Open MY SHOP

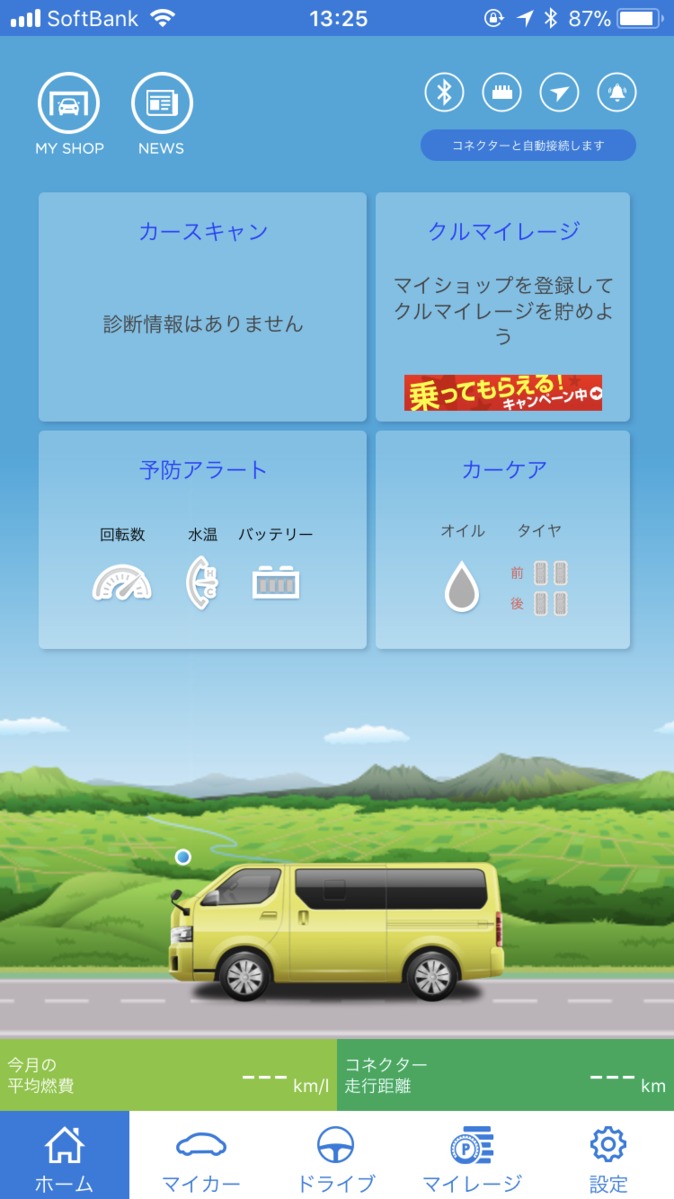69,113
